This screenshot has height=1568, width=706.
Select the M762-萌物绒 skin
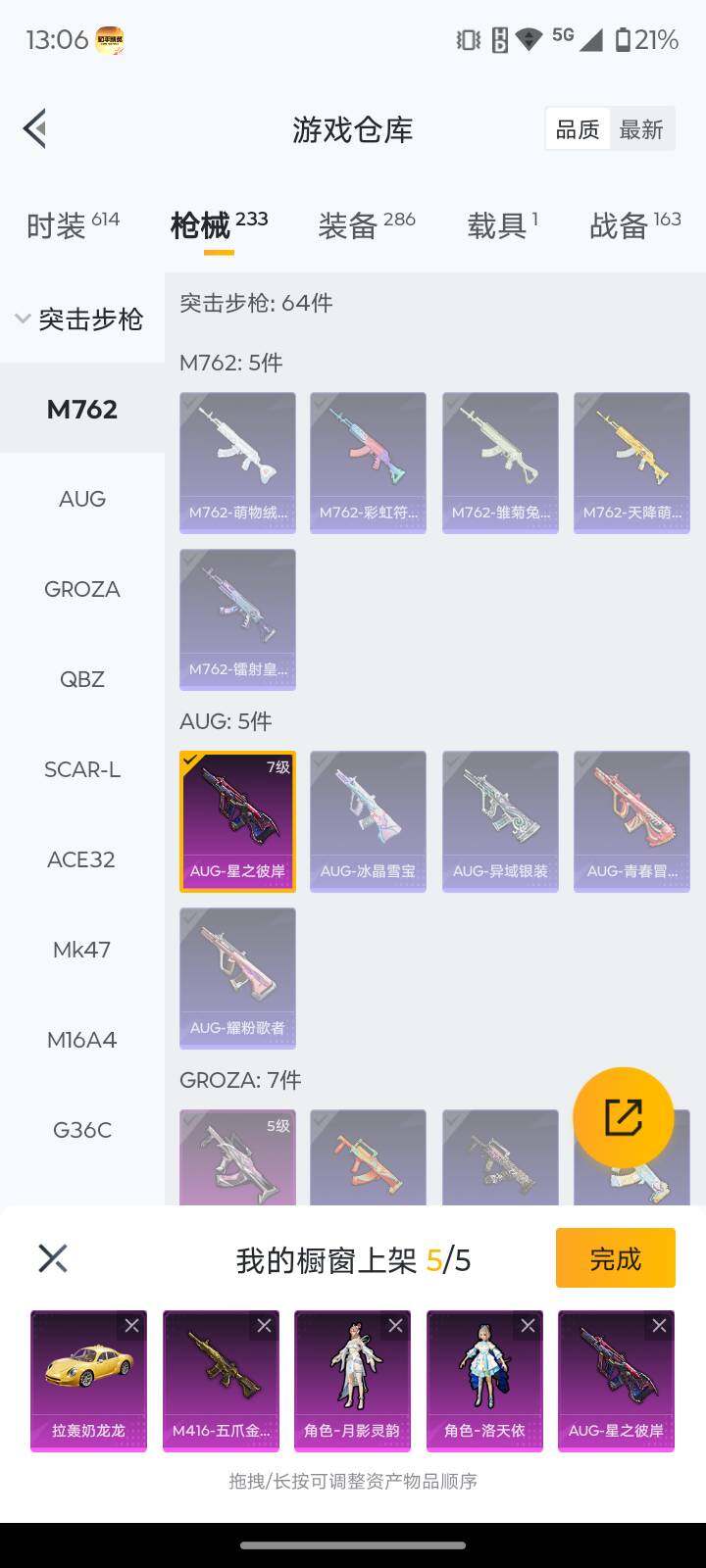tap(237, 462)
